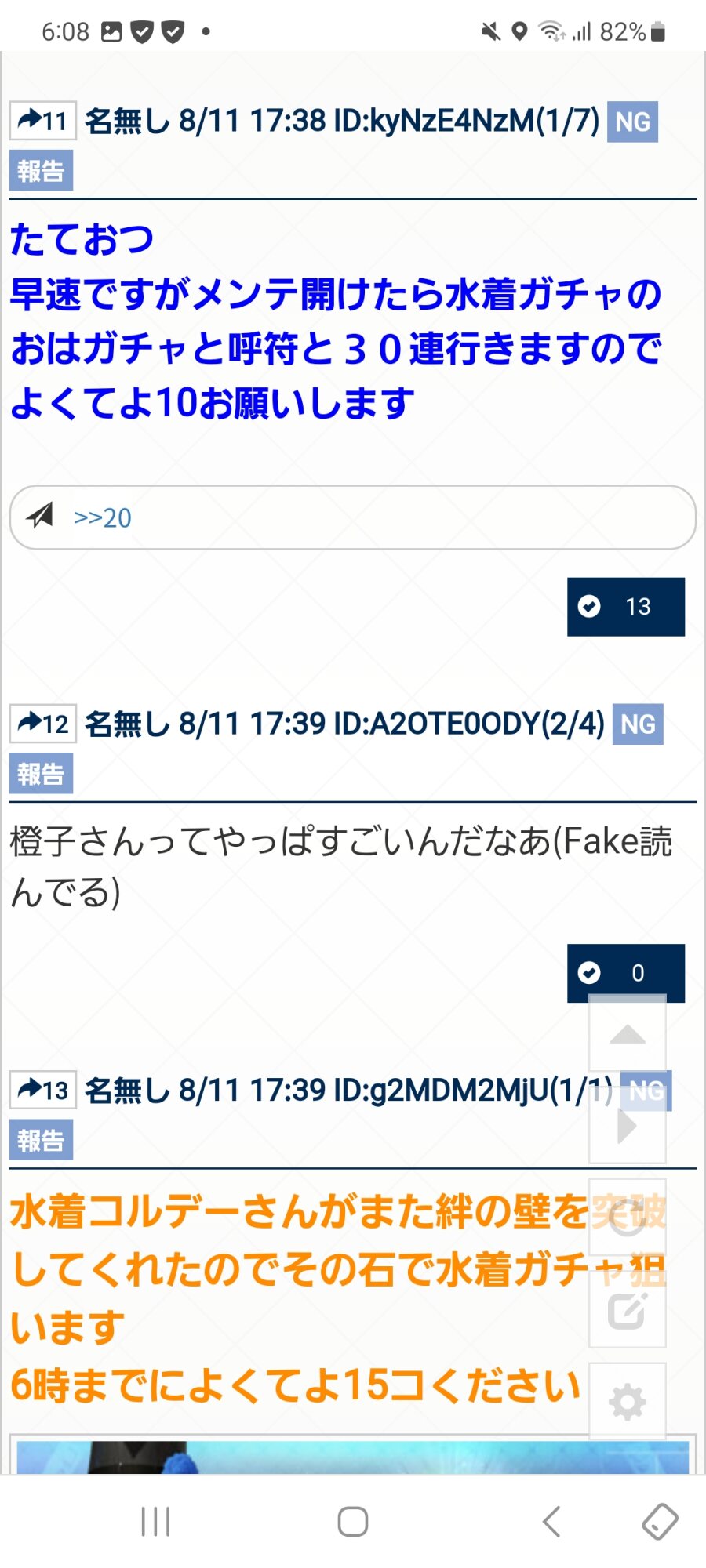Tap the floating right arrow button

tap(628, 1127)
